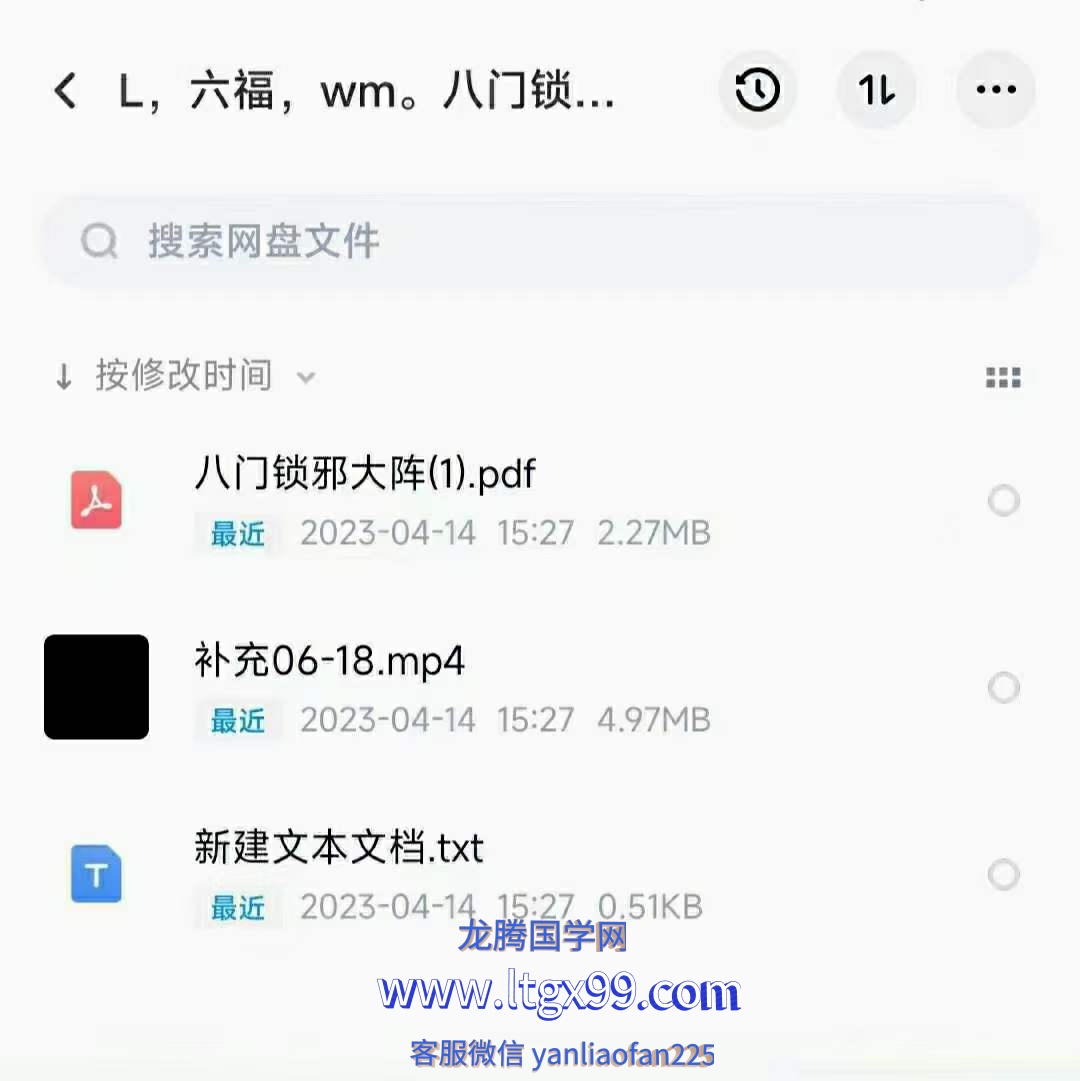Screen dimensions: 1080x1081
Task: Expand the 按修改时间 sort dropdown
Action: point(185,377)
